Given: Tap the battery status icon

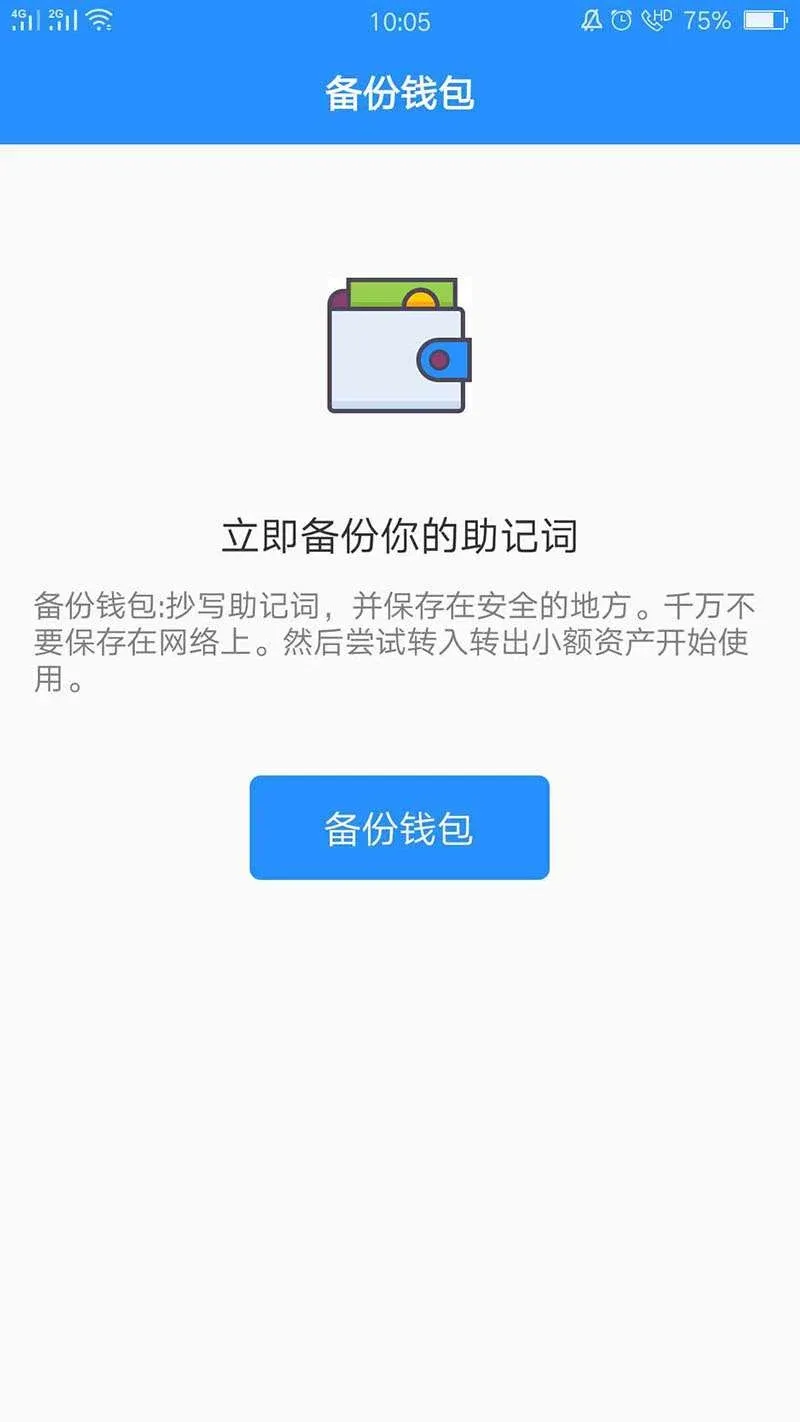Looking at the screenshot, I should (763, 18).
